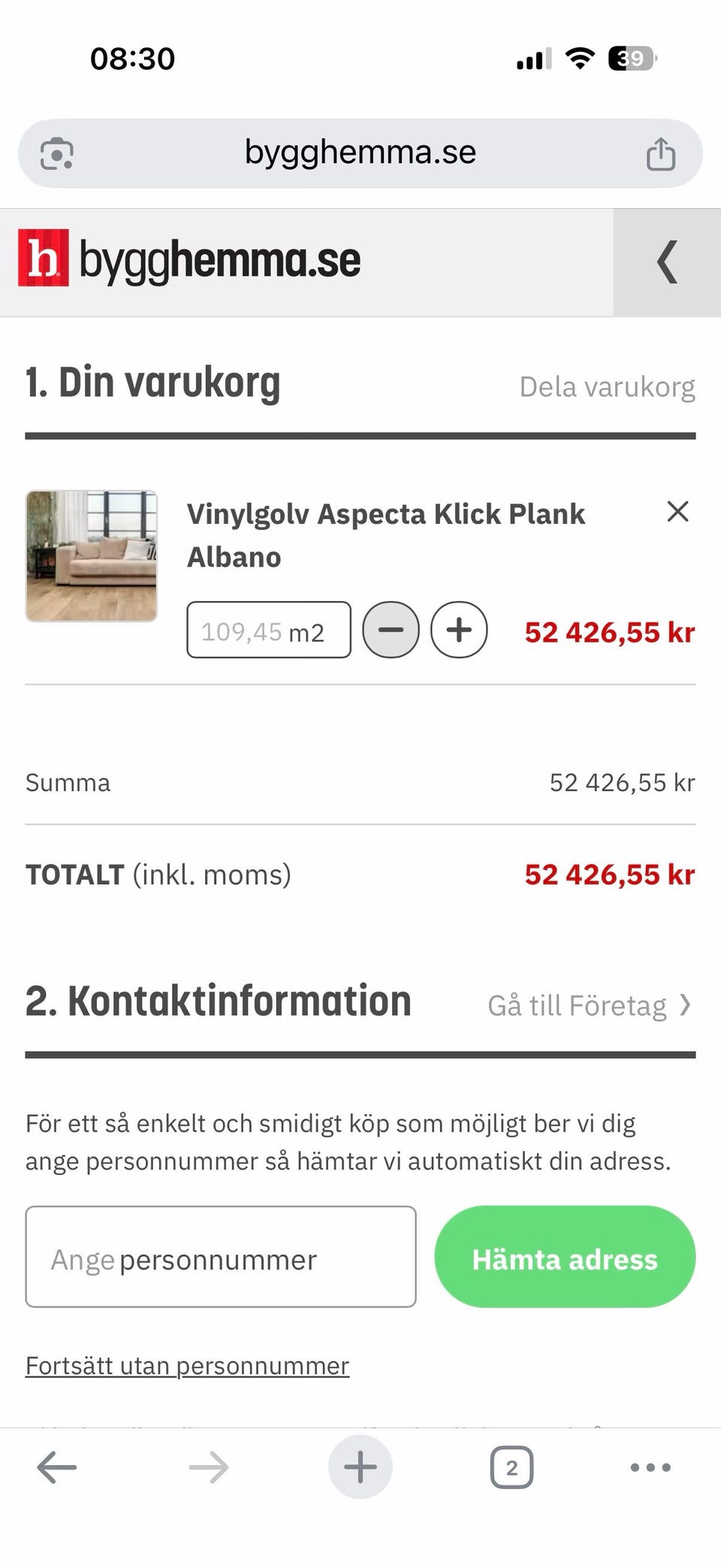Open the search lens icon in the address bar
Screen dimensions: 721x1568
pos(55,153)
